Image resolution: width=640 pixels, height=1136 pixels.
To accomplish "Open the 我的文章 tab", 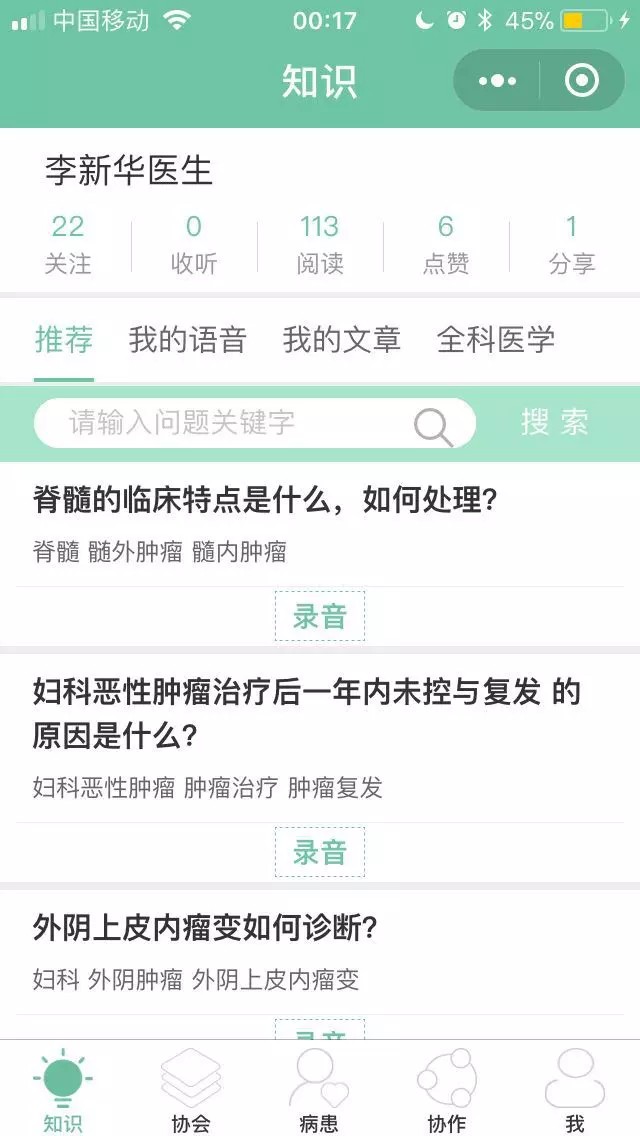I will pos(341,340).
